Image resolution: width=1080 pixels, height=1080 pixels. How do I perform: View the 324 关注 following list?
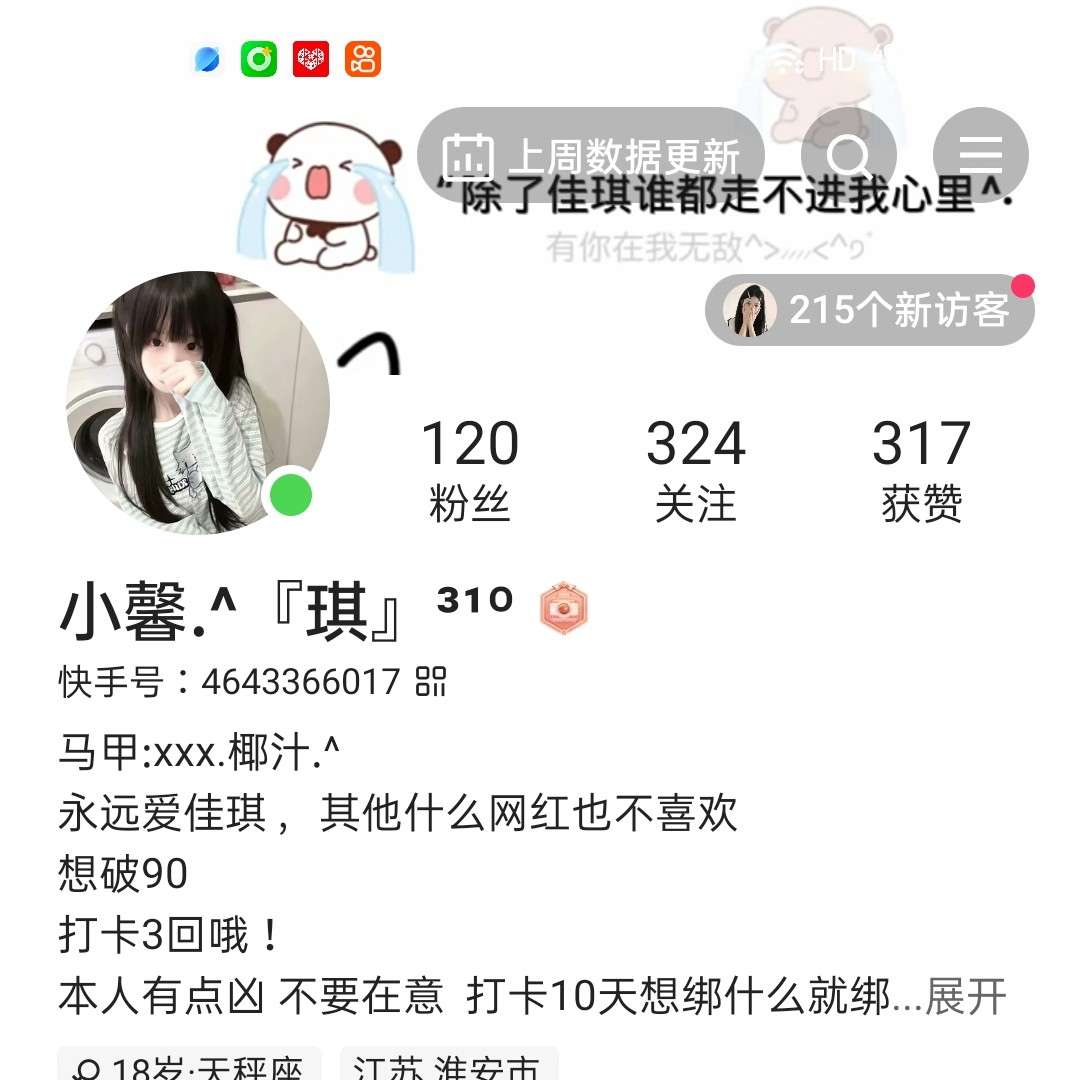click(x=696, y=470)
